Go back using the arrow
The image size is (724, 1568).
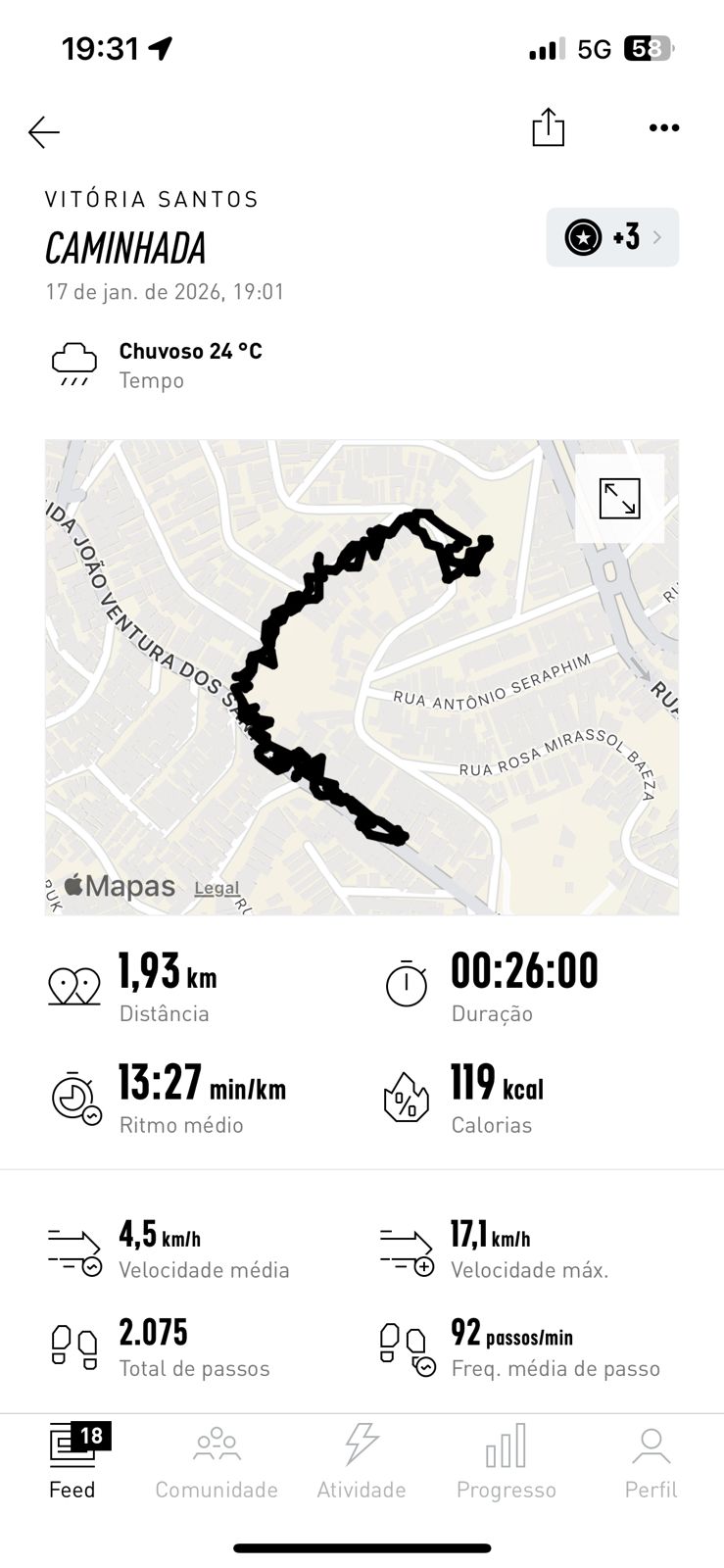pyautogui.click(x=44, y=131)
